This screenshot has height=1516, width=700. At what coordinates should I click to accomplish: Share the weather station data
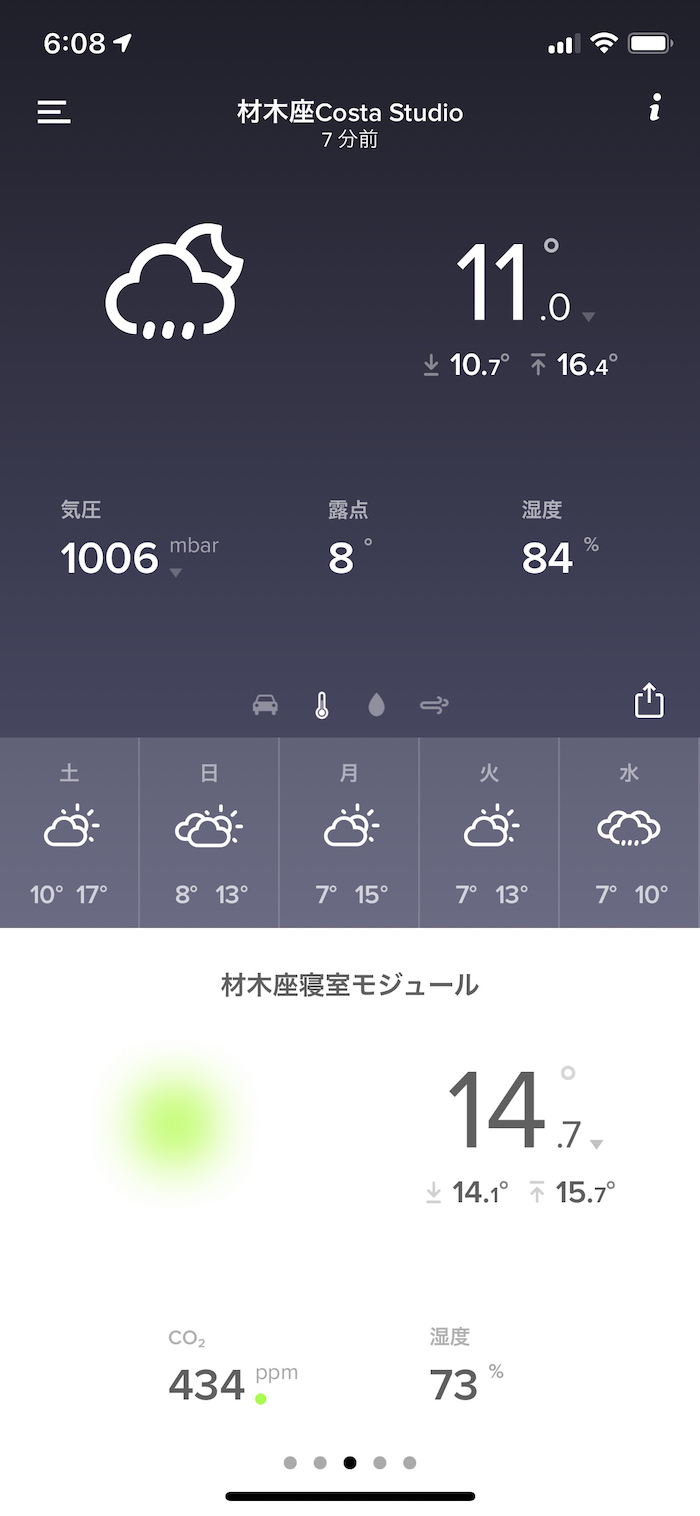coord(649,700)
